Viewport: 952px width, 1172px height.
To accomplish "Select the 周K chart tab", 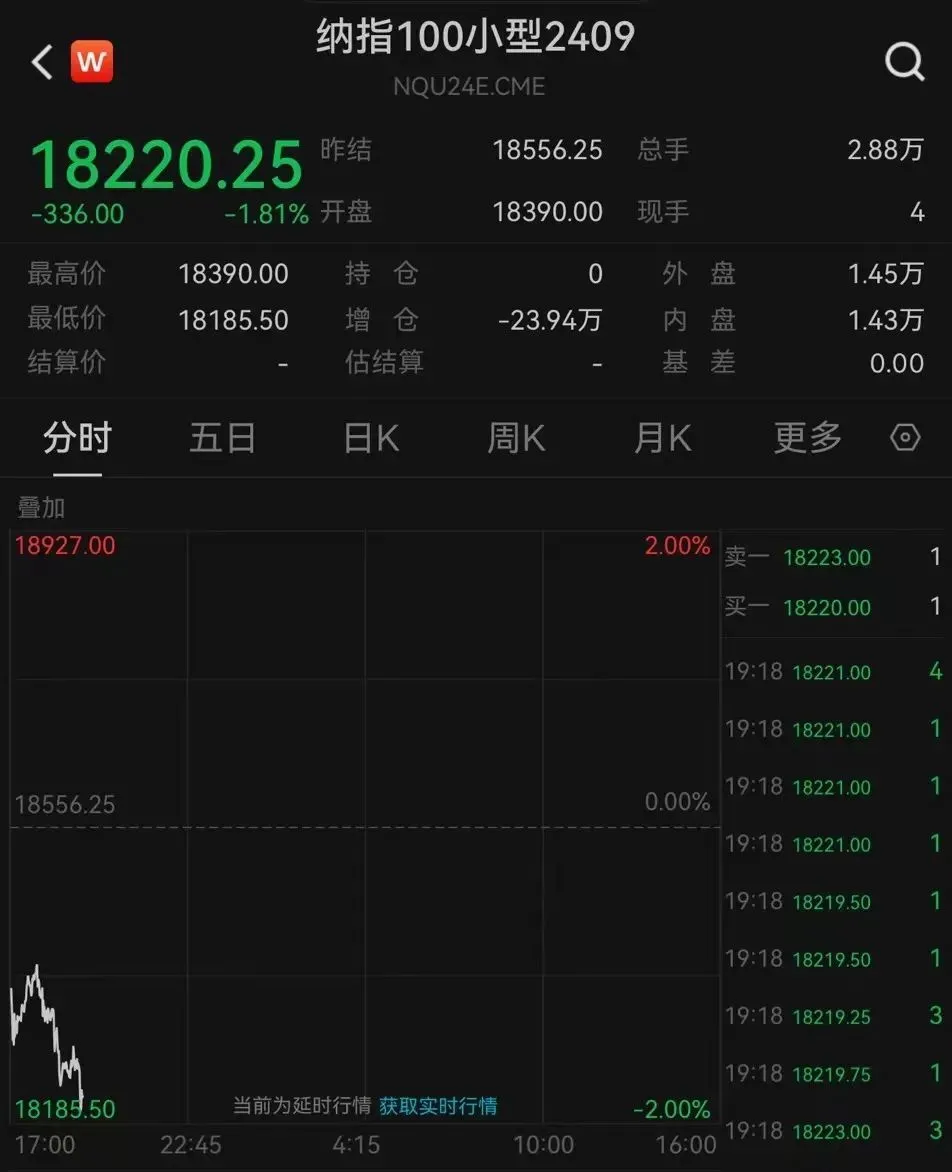I will click(x=516, y=438).
